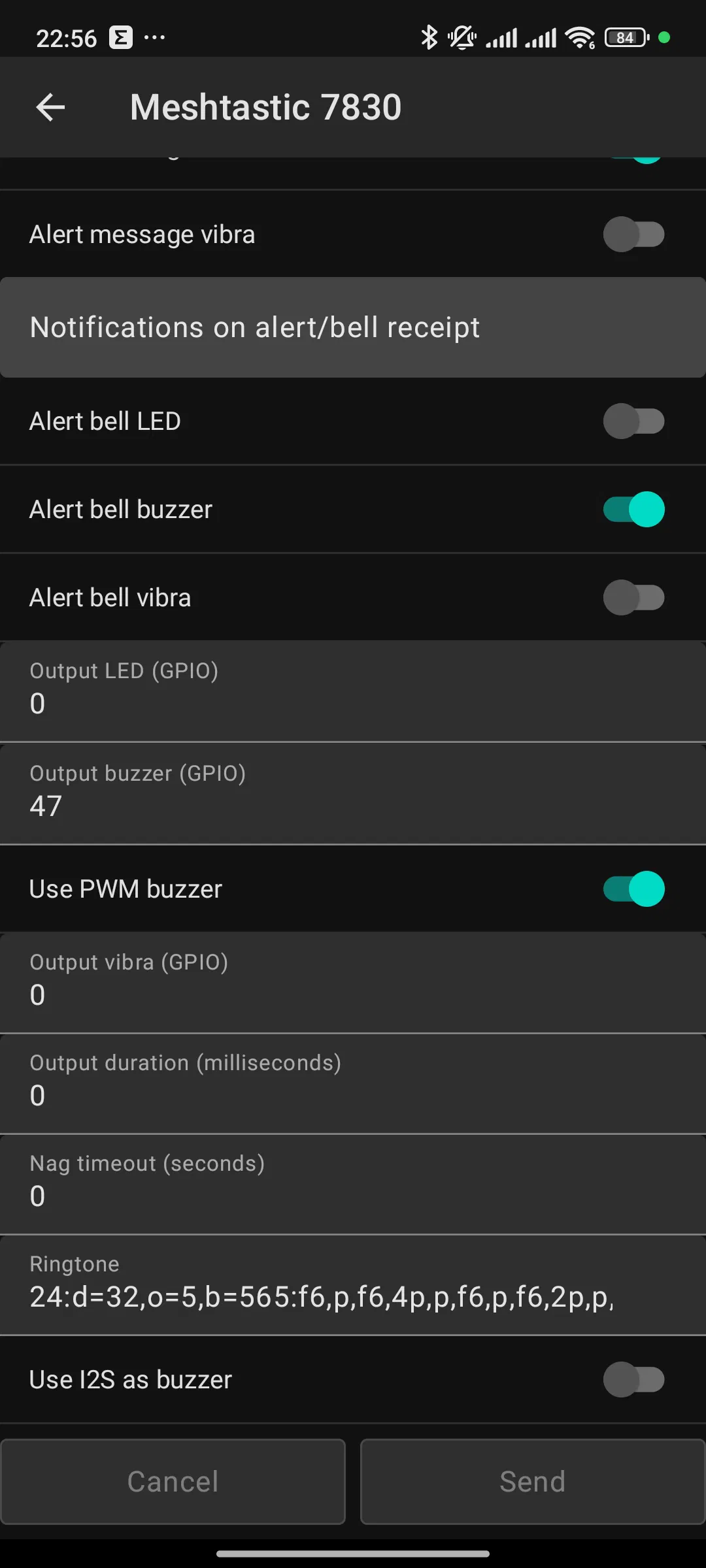Turn on Alert bell LED

tap(633, 421)
